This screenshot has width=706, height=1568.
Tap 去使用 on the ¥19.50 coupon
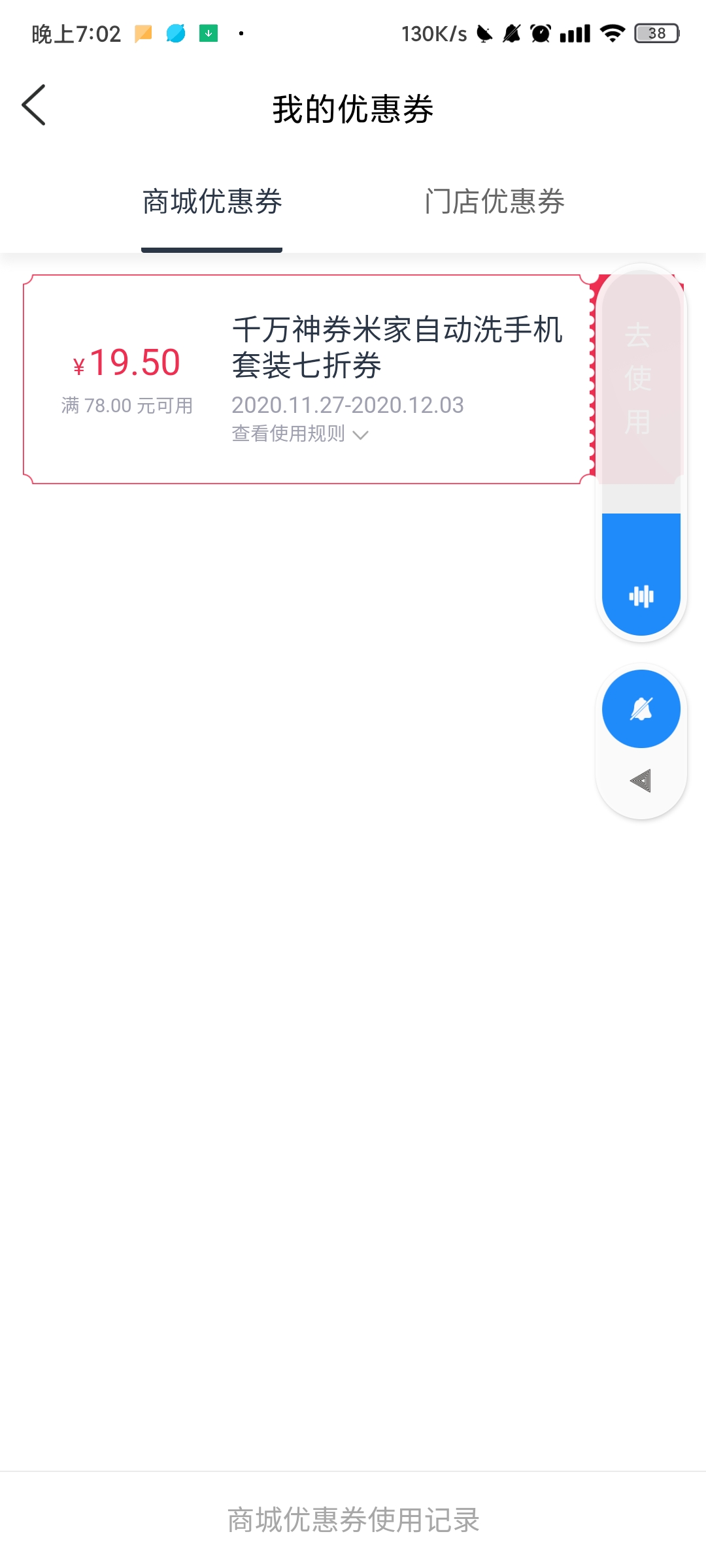(x=638, y=379)
